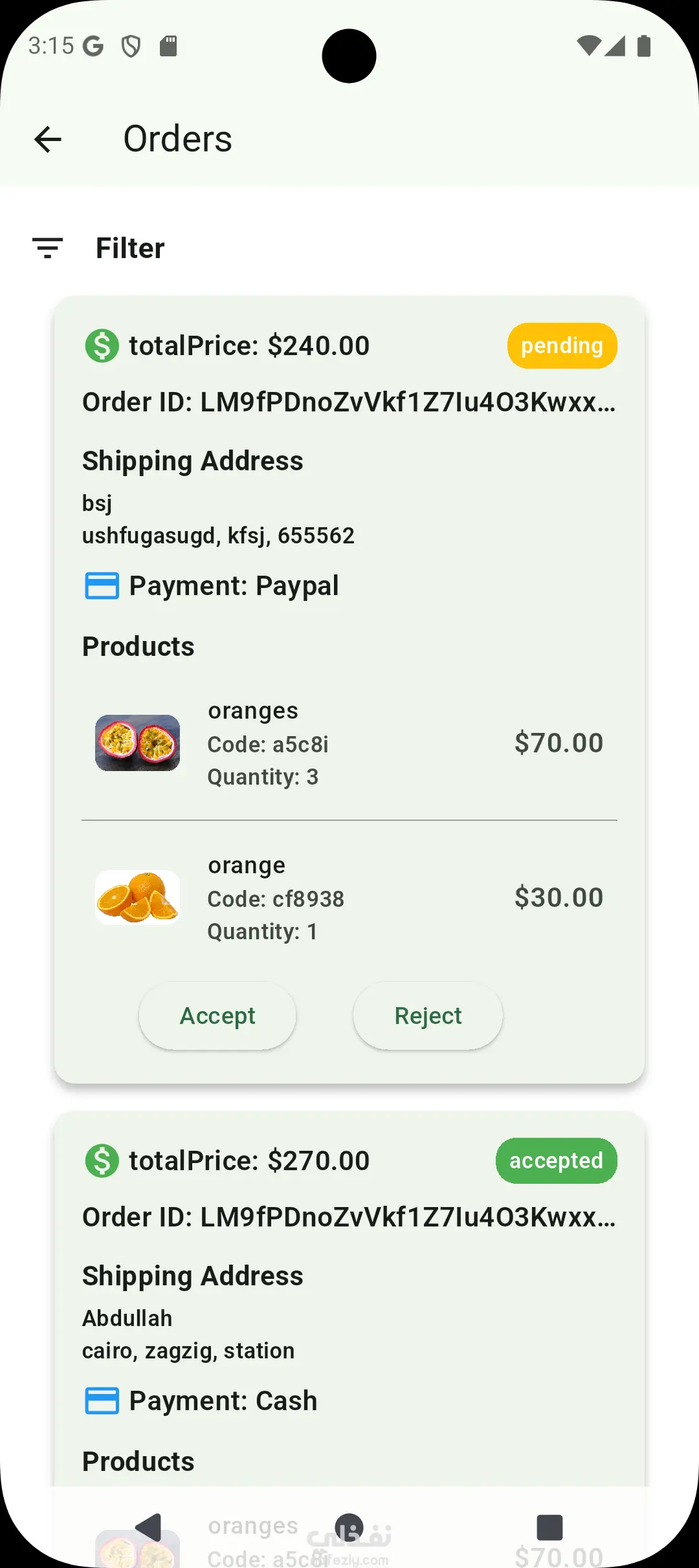Viewport: 699px width, 1568px height.
Task: Reject the pending $240.00 order
Action: [x=428, y=1016]
